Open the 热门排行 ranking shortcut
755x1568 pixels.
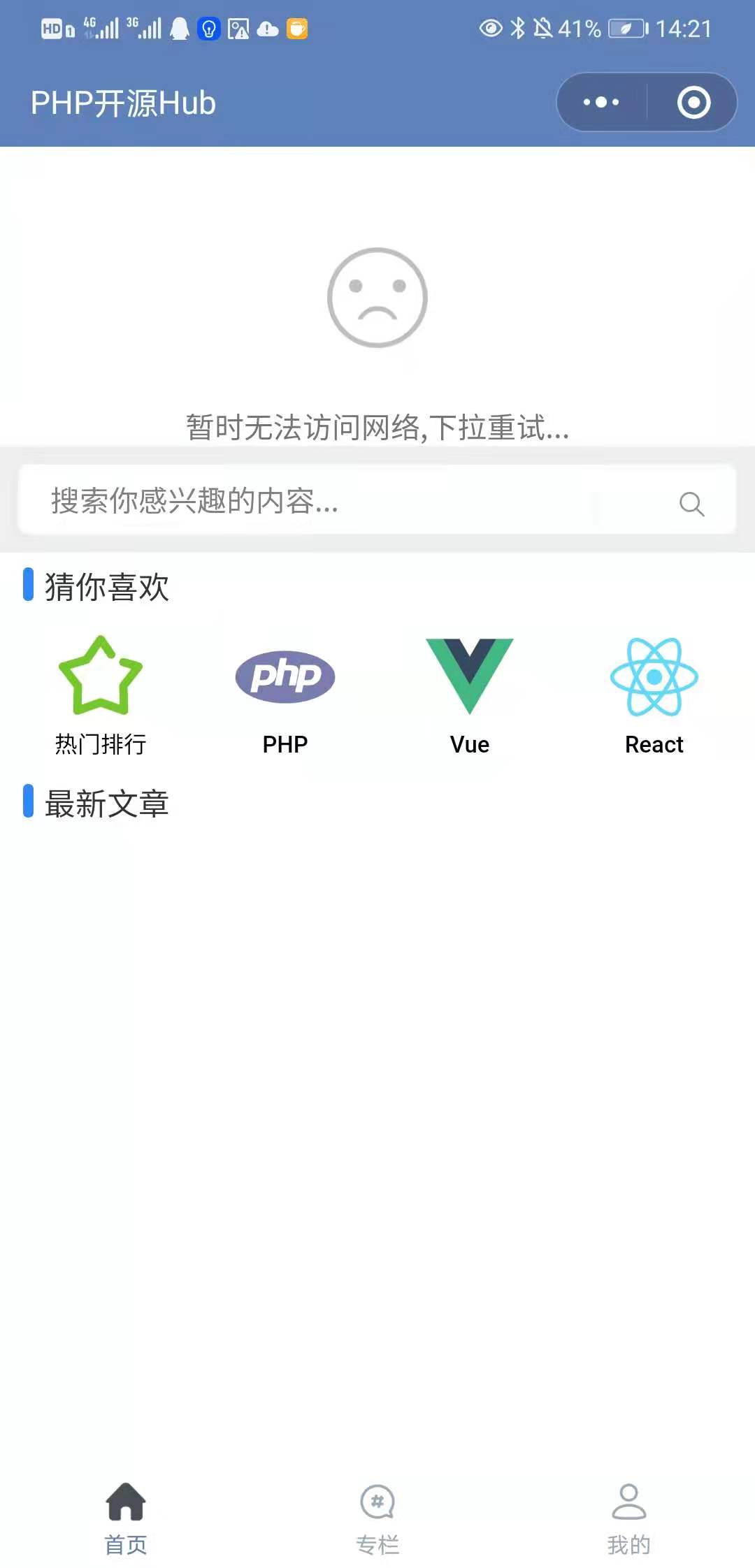[101, 696]
